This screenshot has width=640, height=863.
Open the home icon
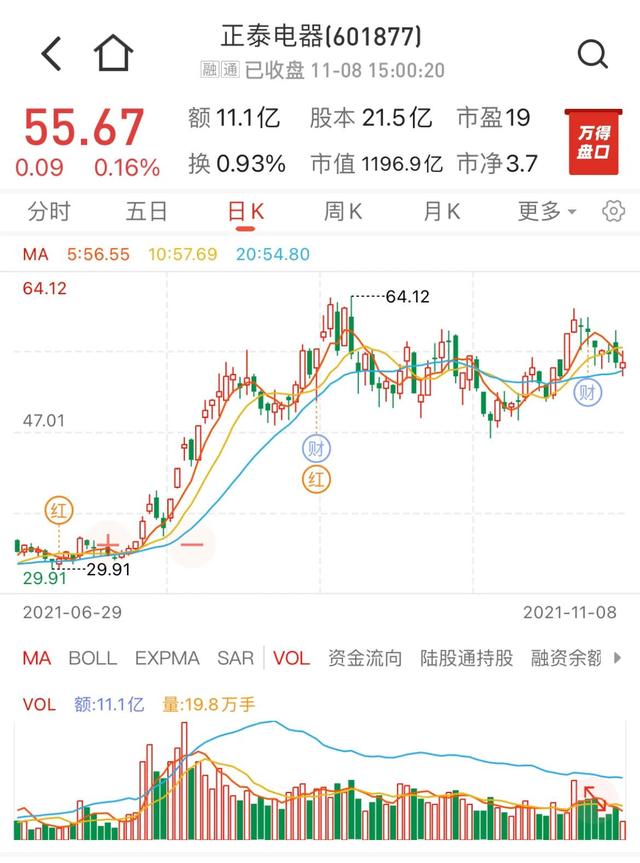point(113,53)
